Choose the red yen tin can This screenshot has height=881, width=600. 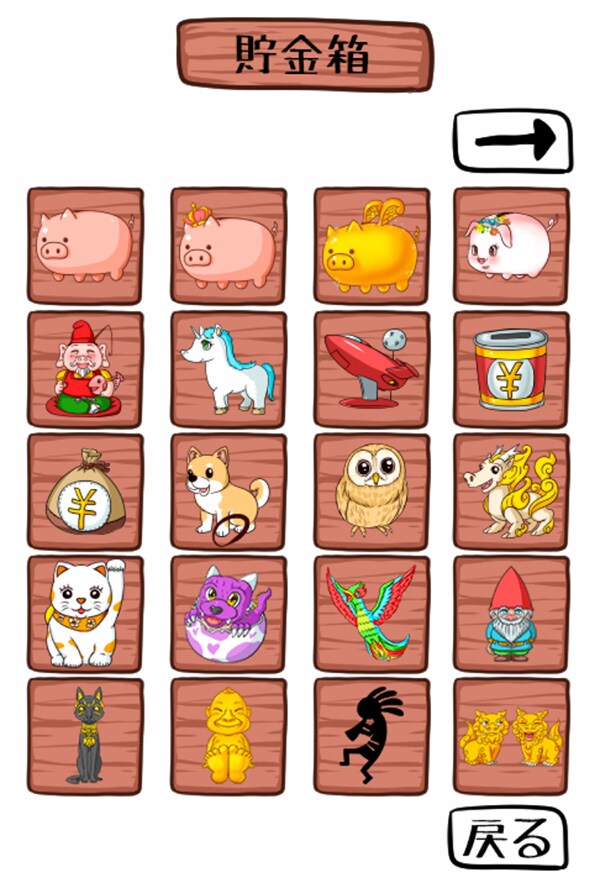[x=511, y=369]
